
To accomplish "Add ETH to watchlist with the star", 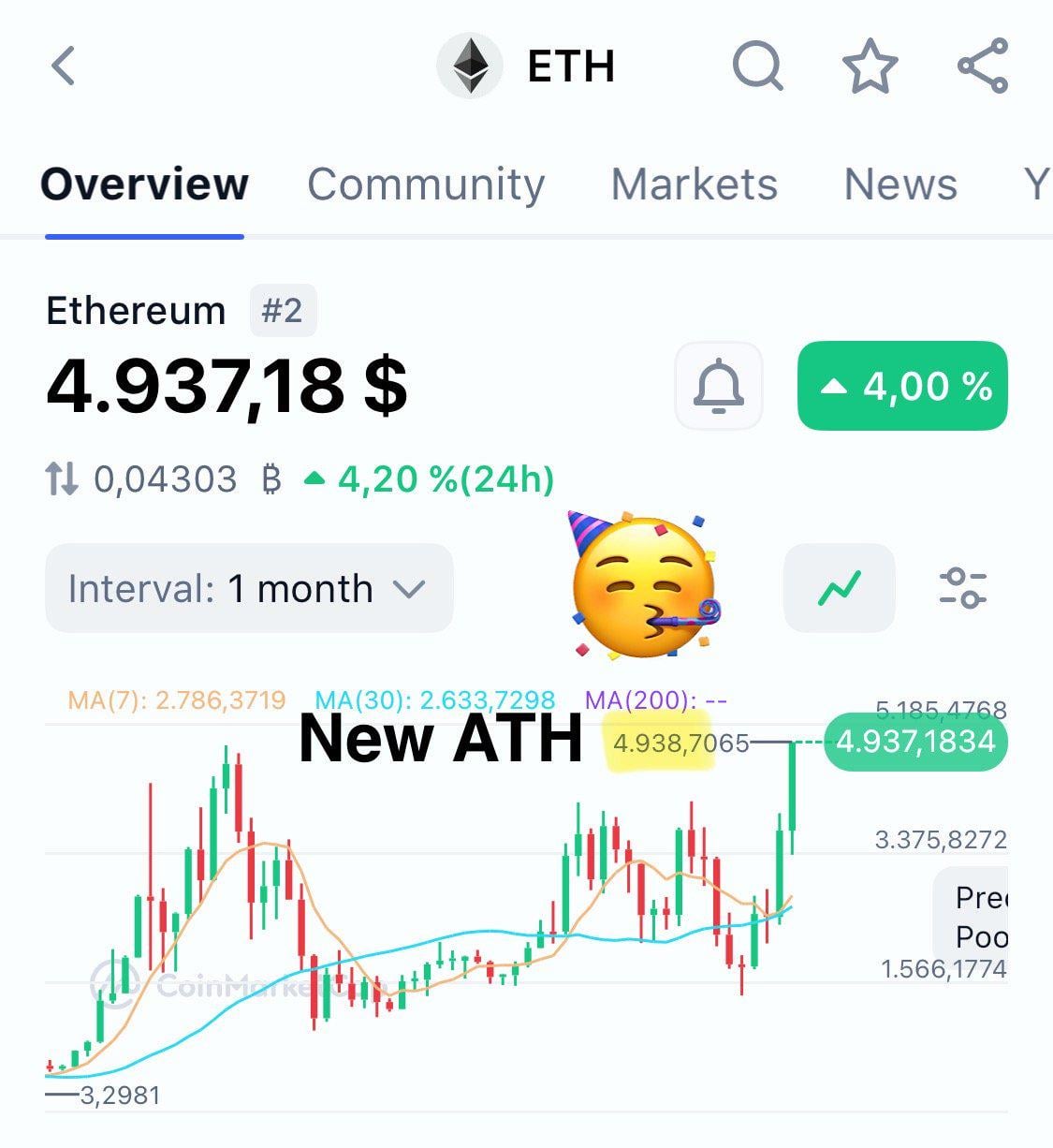I will (870, 66).
